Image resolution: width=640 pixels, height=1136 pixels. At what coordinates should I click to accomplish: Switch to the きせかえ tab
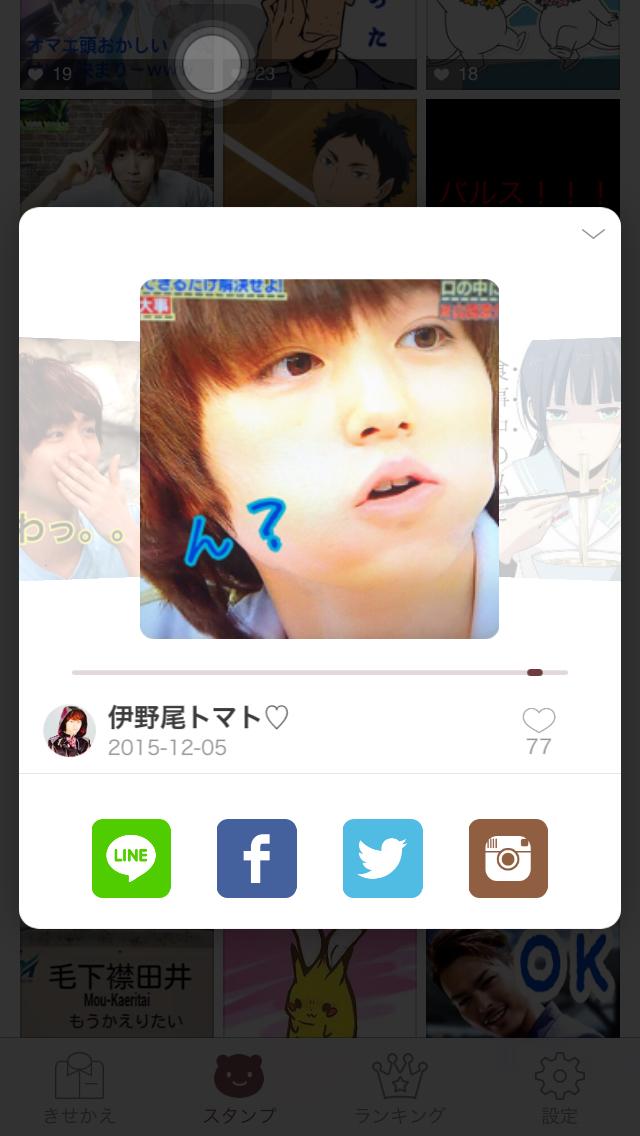[79, 1088]
